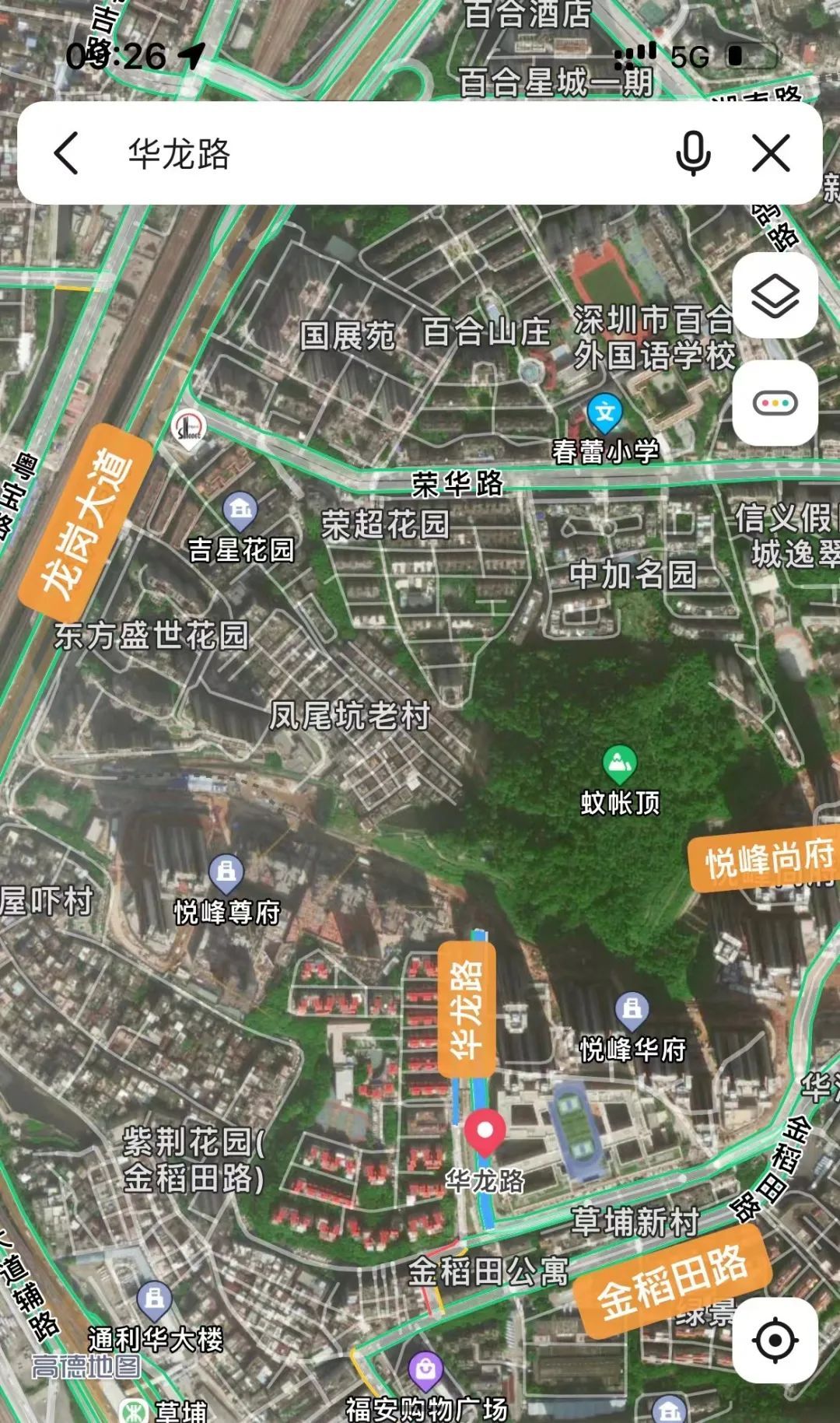Tap the 华龙路 search field
Image resolution: width=840 pixels, height=1423 pixels.
pyautogui.click(x=373, y=153)
